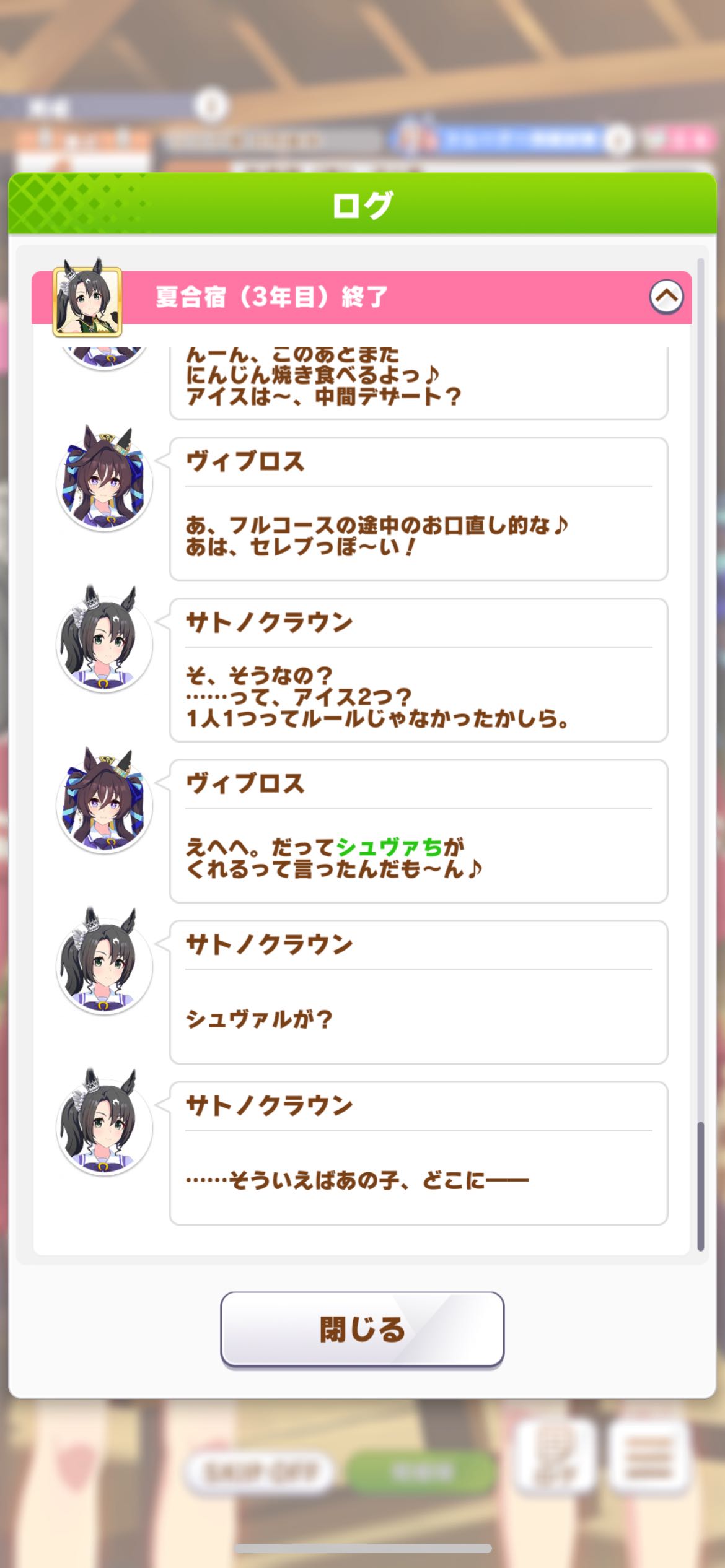725x1568 pixels.
Task: Tap the 閉じる button to close log
Action: pos(362,1328)
